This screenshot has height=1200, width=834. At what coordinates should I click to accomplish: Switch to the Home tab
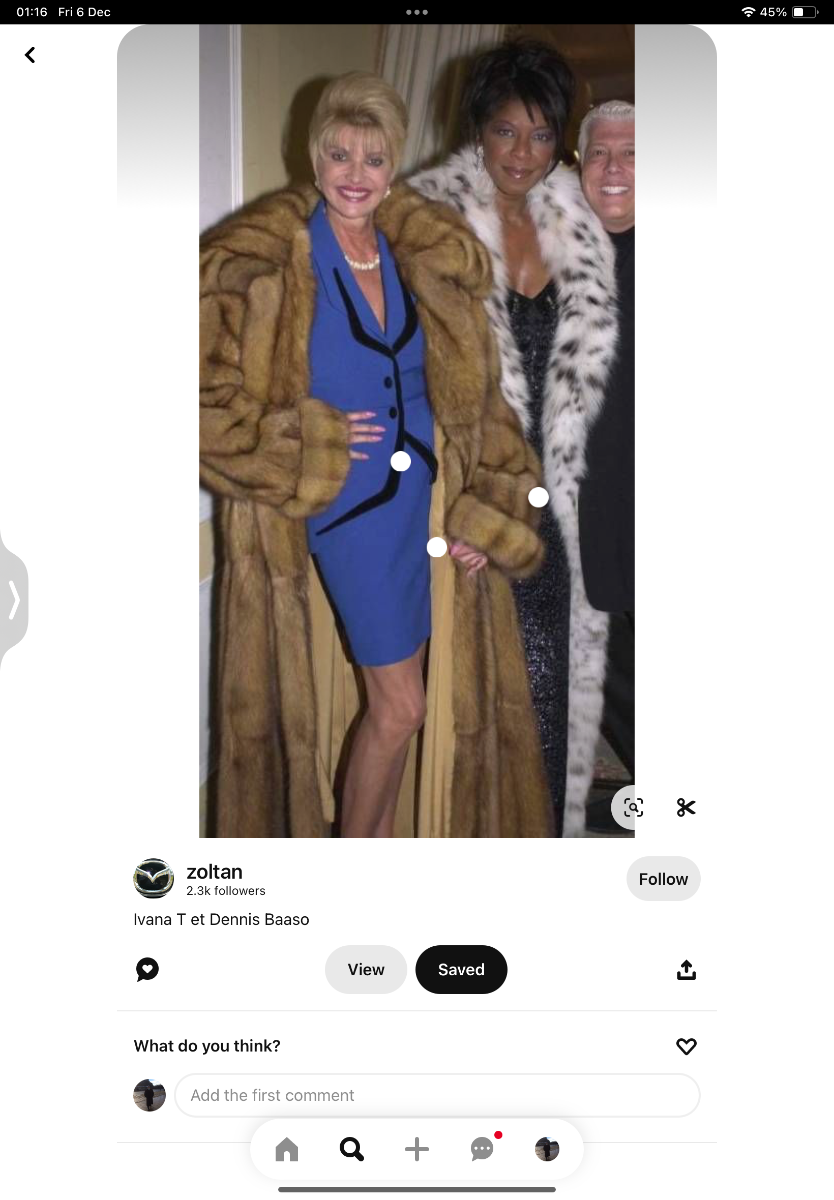[287, 1149]
